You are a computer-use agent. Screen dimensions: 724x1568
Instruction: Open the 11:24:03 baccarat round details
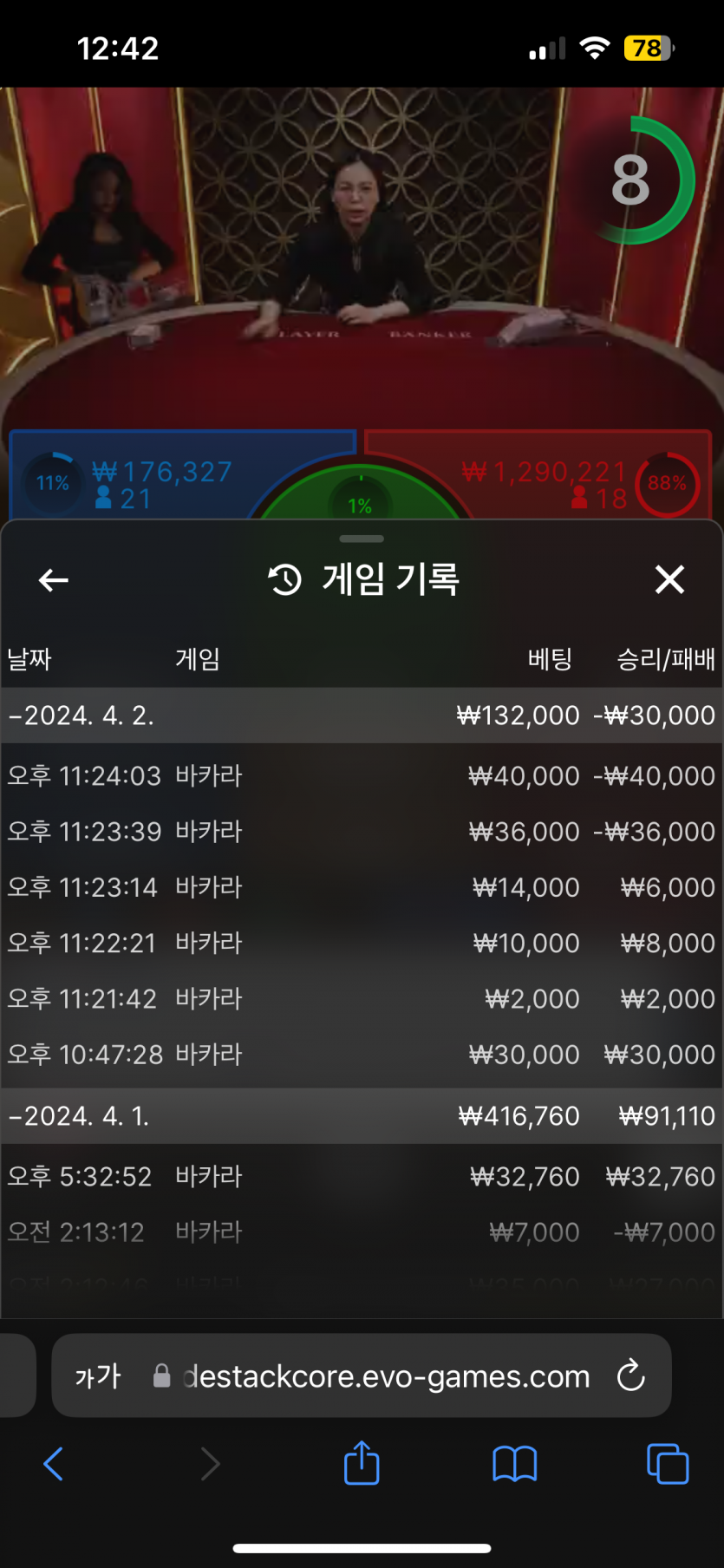[x=362, y=775]
